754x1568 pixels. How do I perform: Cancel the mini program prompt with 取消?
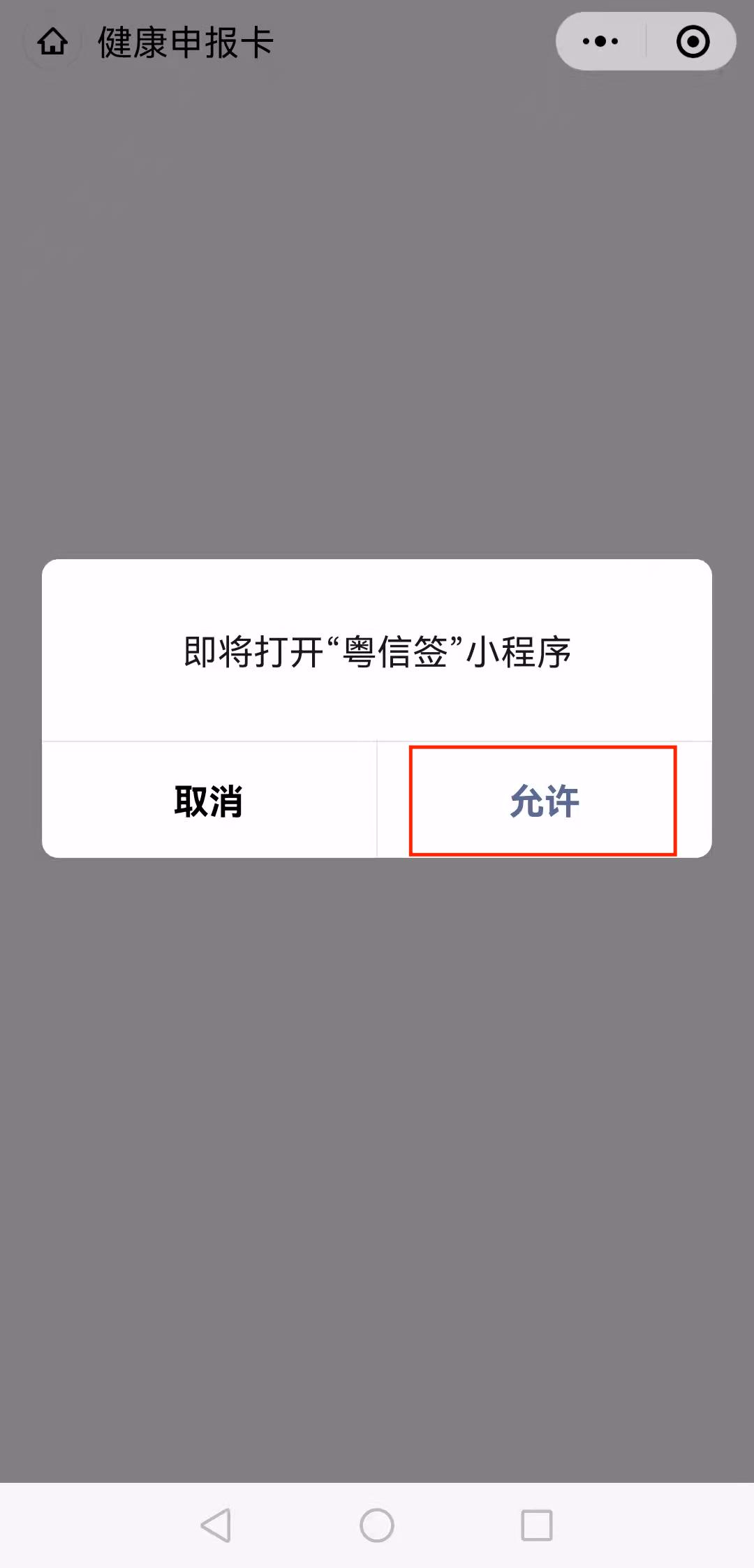[x=209, y=801]
